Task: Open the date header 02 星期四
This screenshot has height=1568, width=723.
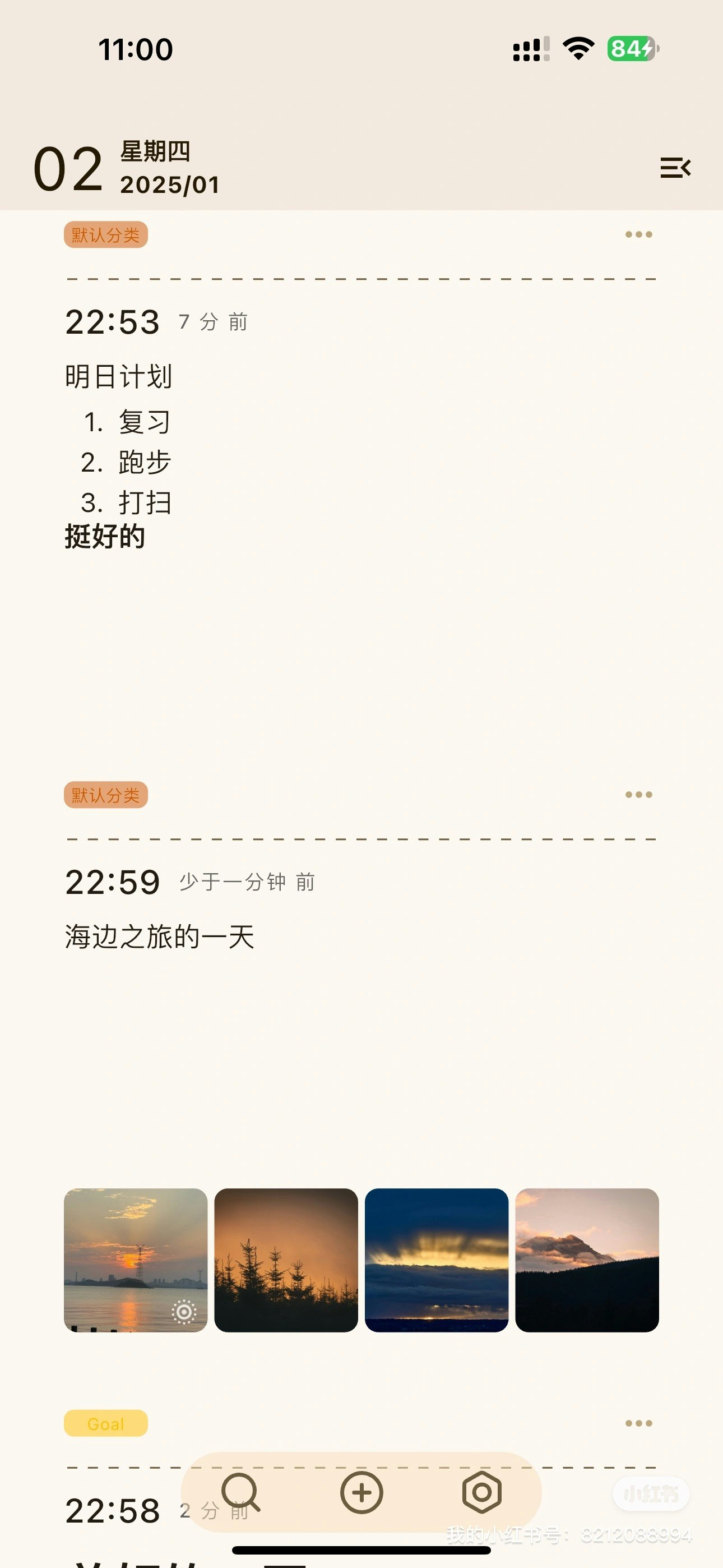Action: point(127,168)
